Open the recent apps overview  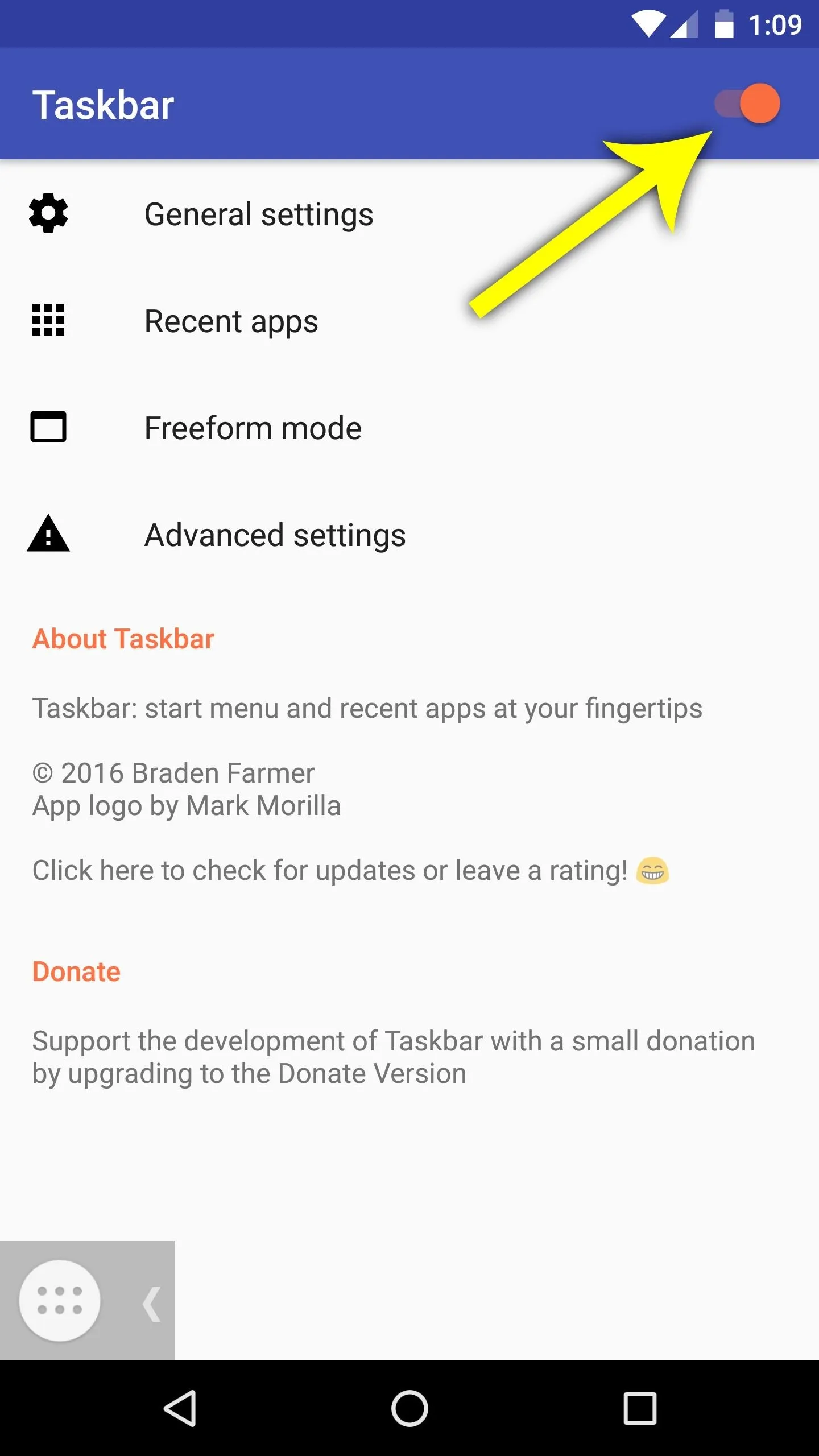pyautogui.click(x=640, y=1408)
